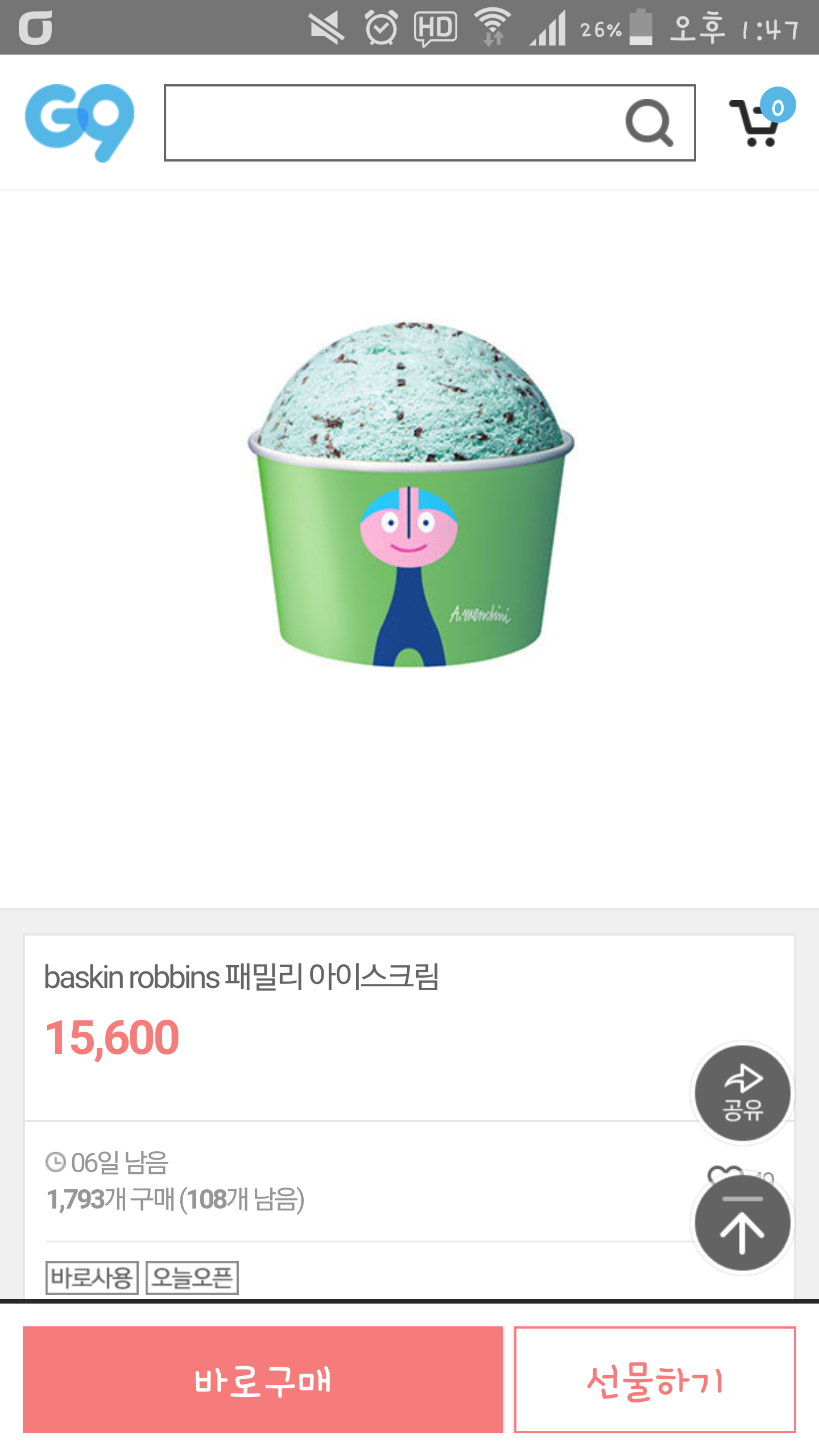Send as gift with 선물하기

[x=655, y=1379]
